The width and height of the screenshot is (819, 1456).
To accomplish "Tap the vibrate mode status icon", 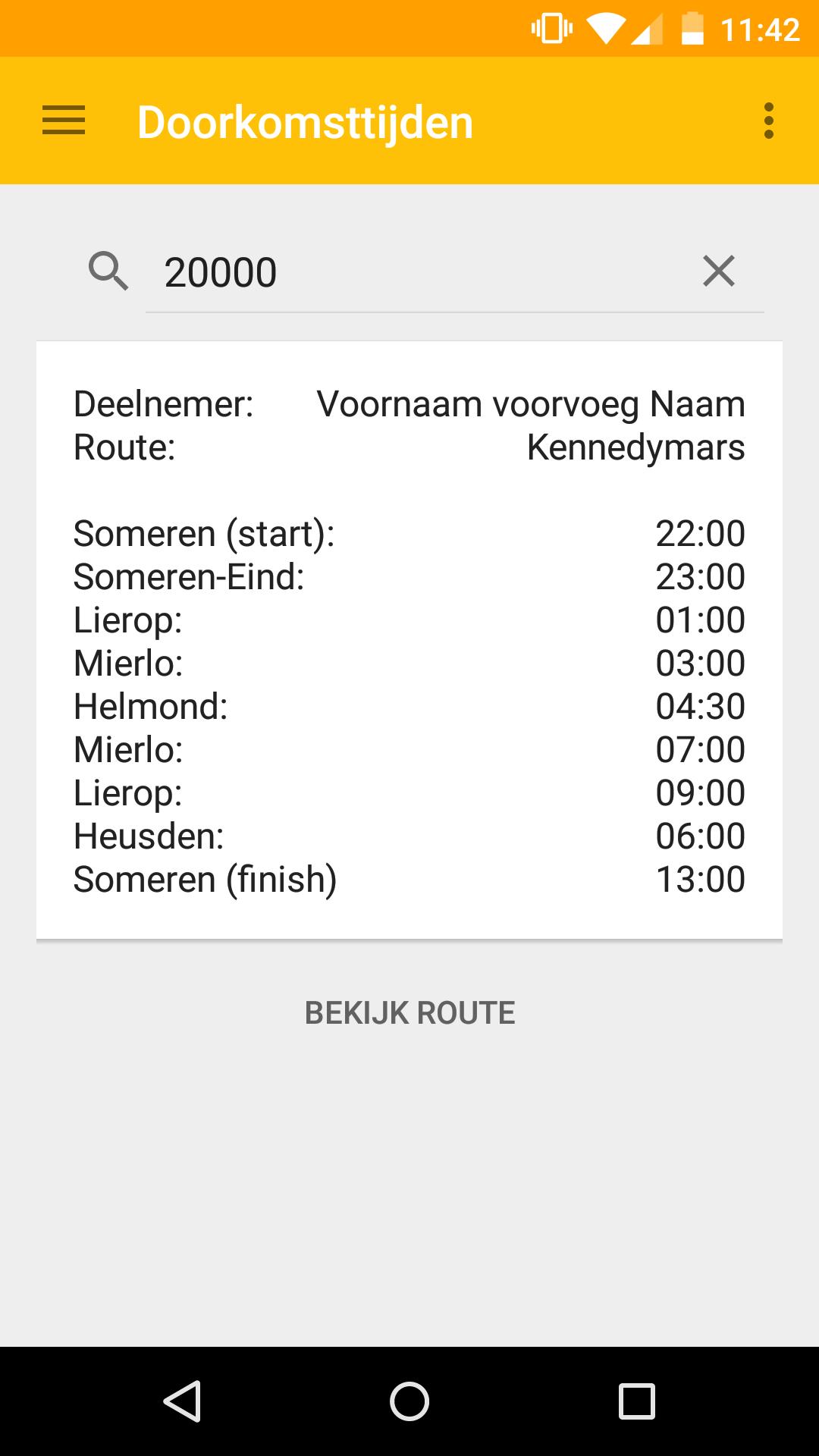I will pyautogui.click(x=549, y=29).
